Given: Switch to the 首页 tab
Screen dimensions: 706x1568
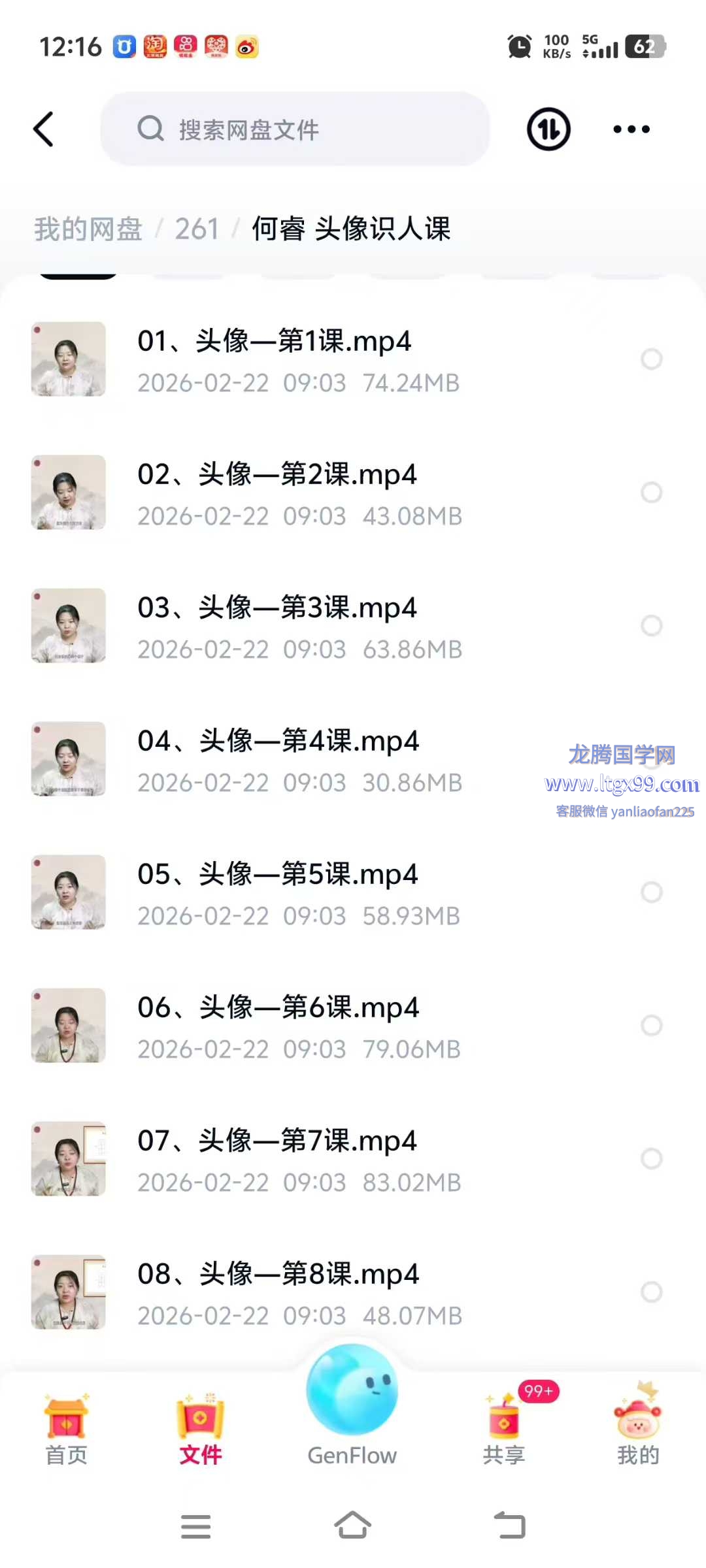Looking at the screenshot, I should pos(66,1431).
